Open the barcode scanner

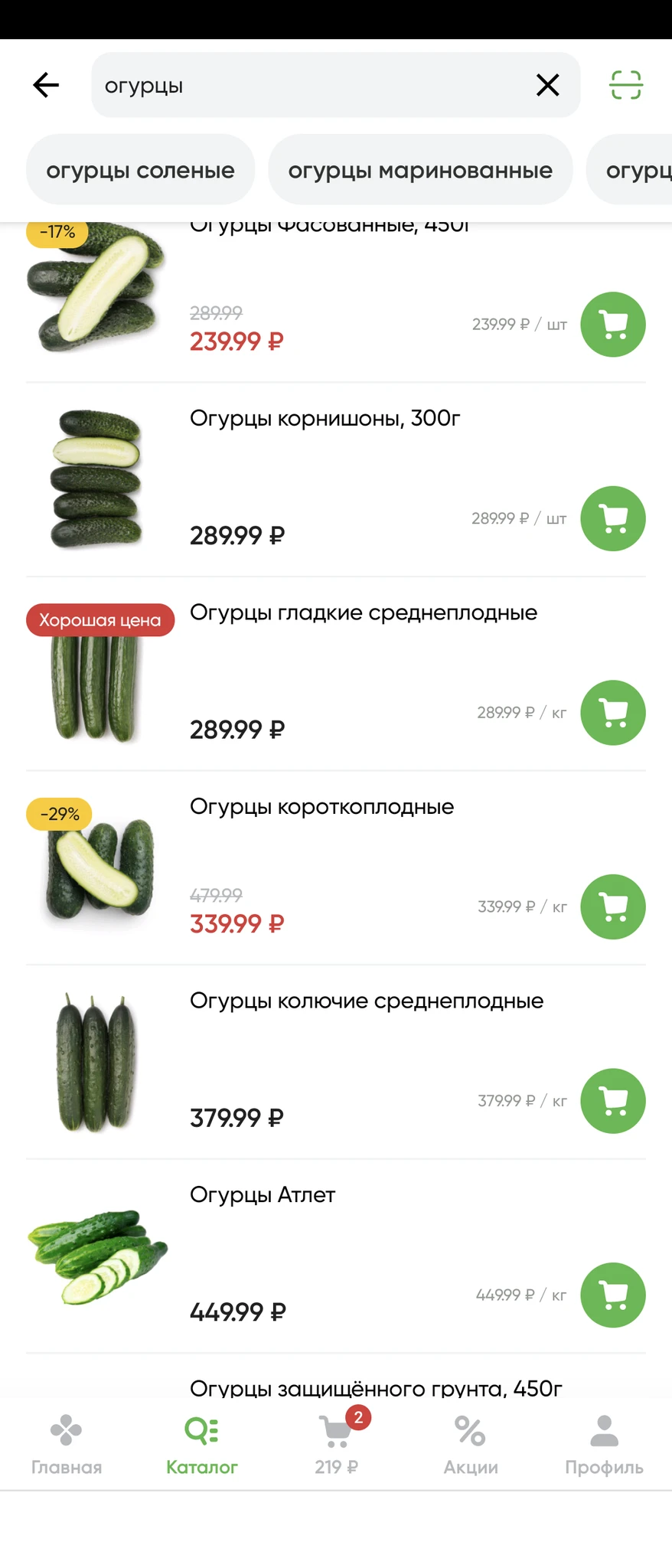tap(625, 85)
